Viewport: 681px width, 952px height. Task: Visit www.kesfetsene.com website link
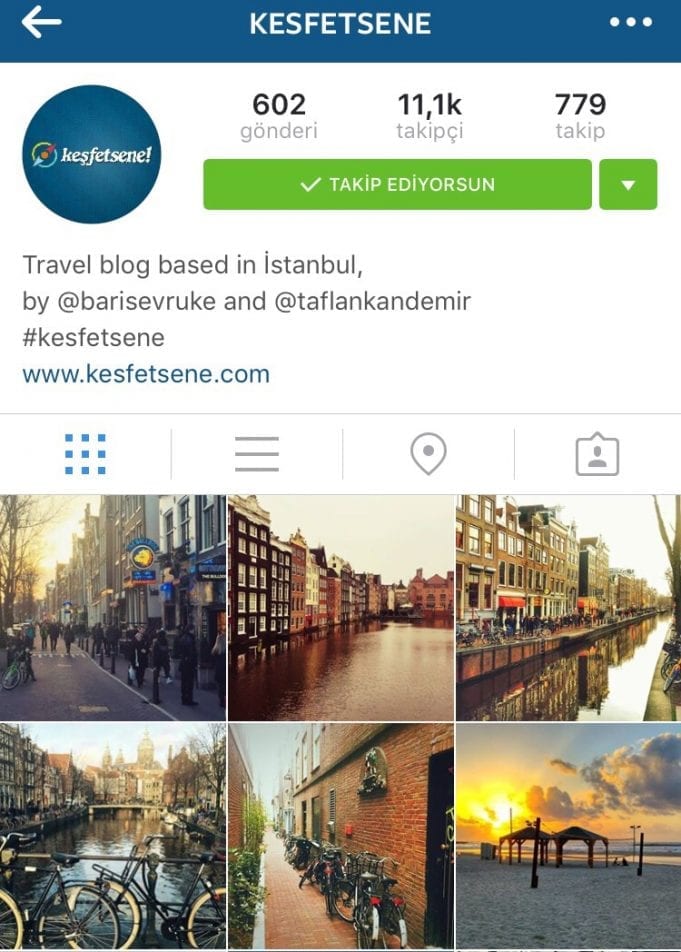146,374
